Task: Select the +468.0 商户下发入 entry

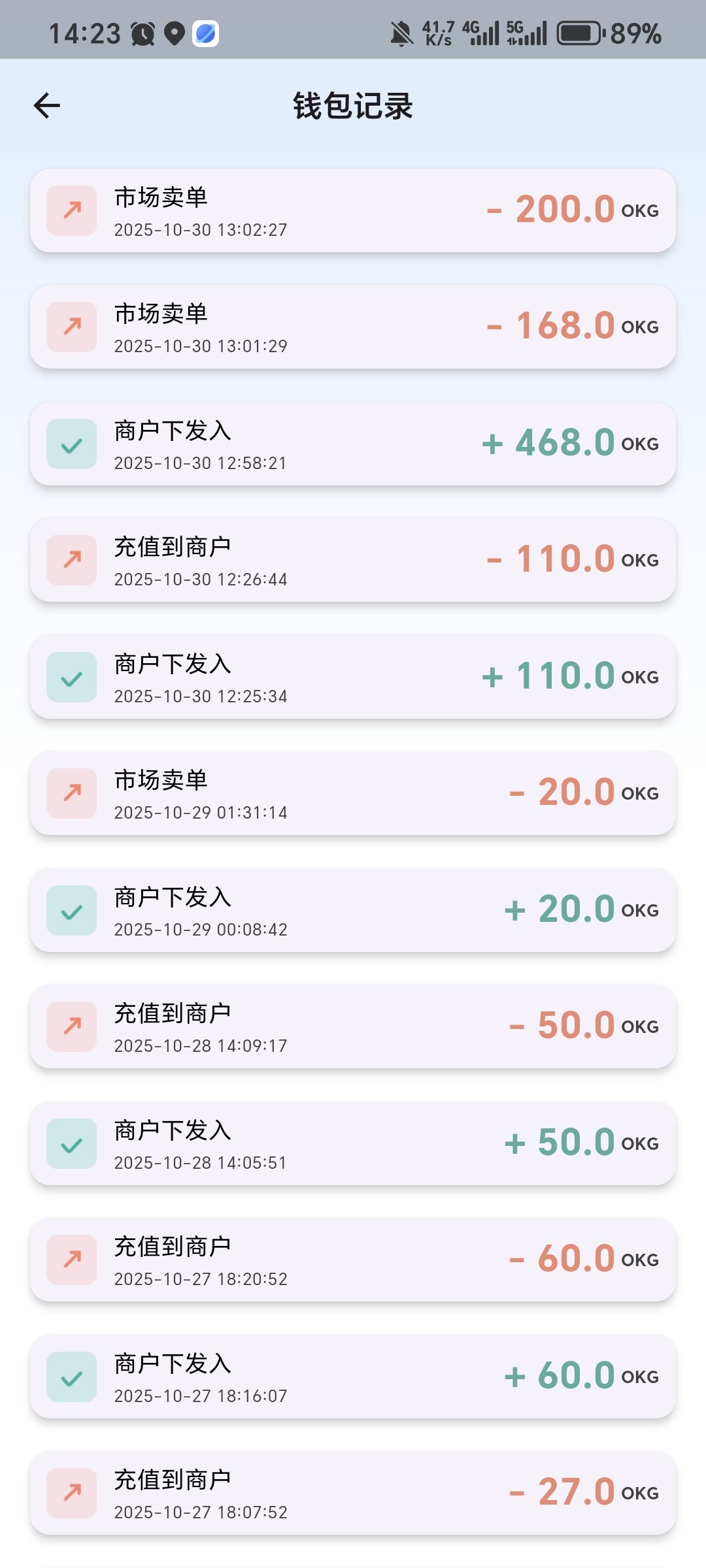Action: pos(353,444)
